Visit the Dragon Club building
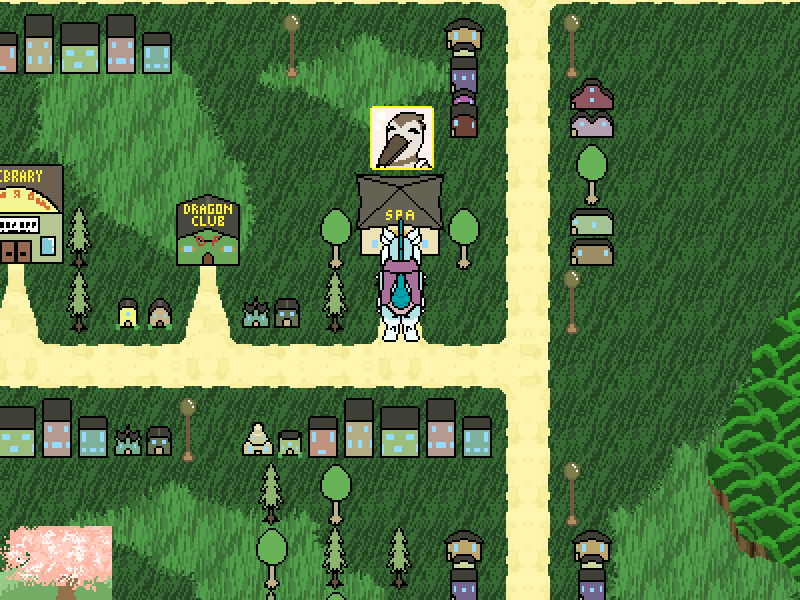 (208, 235)
